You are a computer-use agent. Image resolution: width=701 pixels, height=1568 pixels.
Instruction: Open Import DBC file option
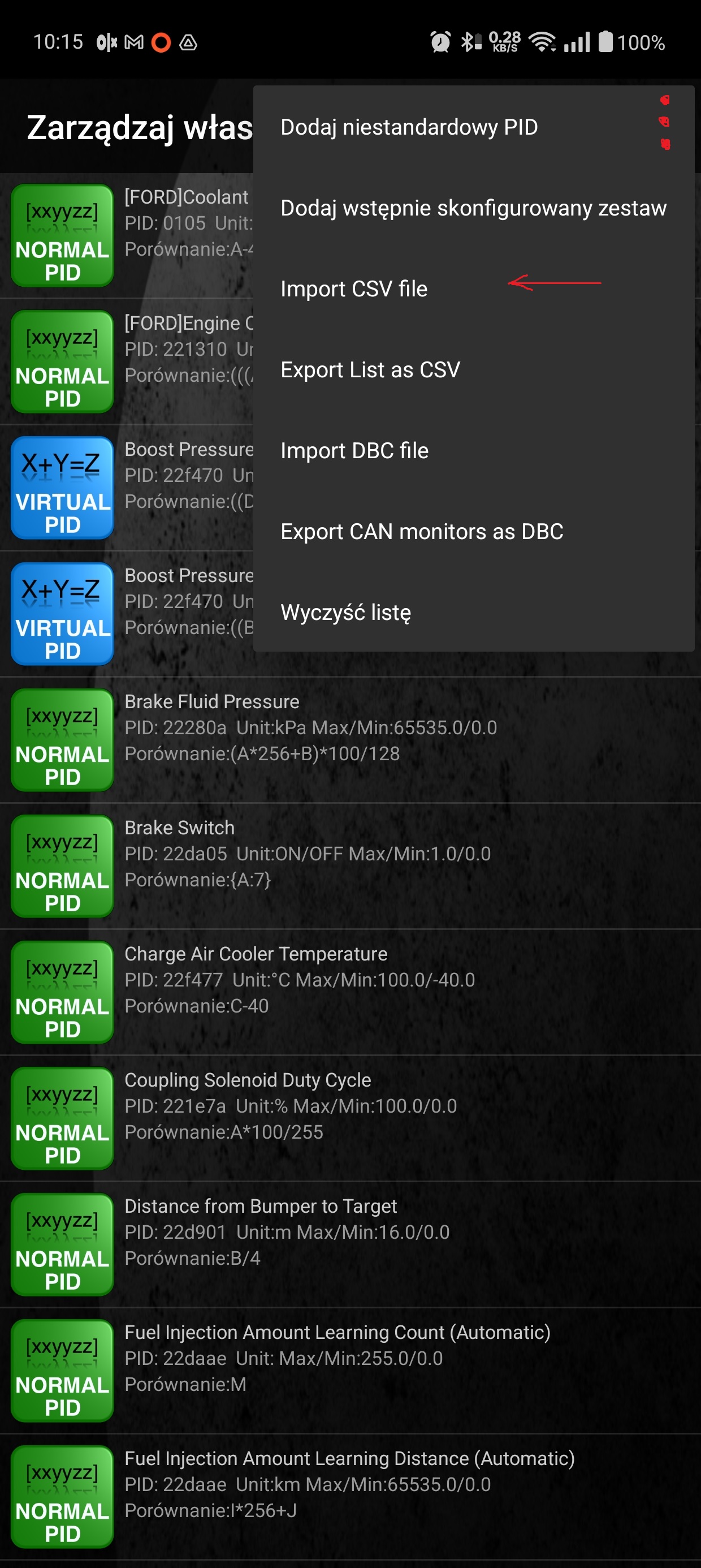click(x=354, y=451)
